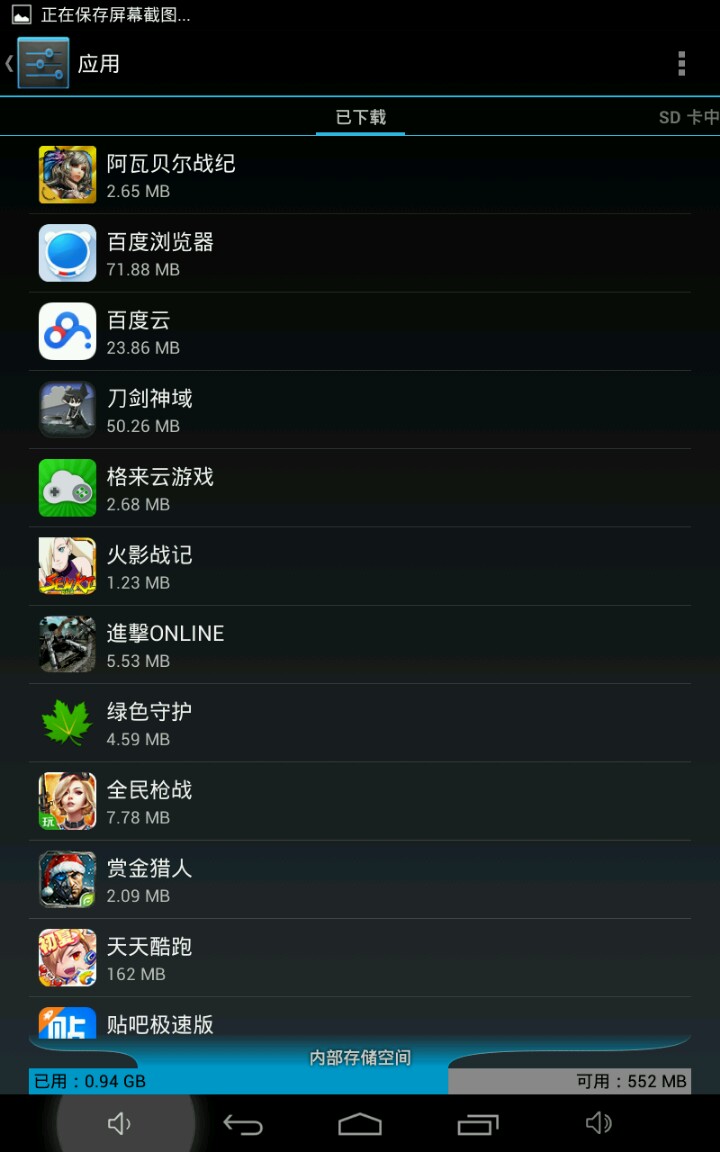Open app info for 贴吧极速版
This screenshot has width=720, height=1152.
click(360, 1022)
